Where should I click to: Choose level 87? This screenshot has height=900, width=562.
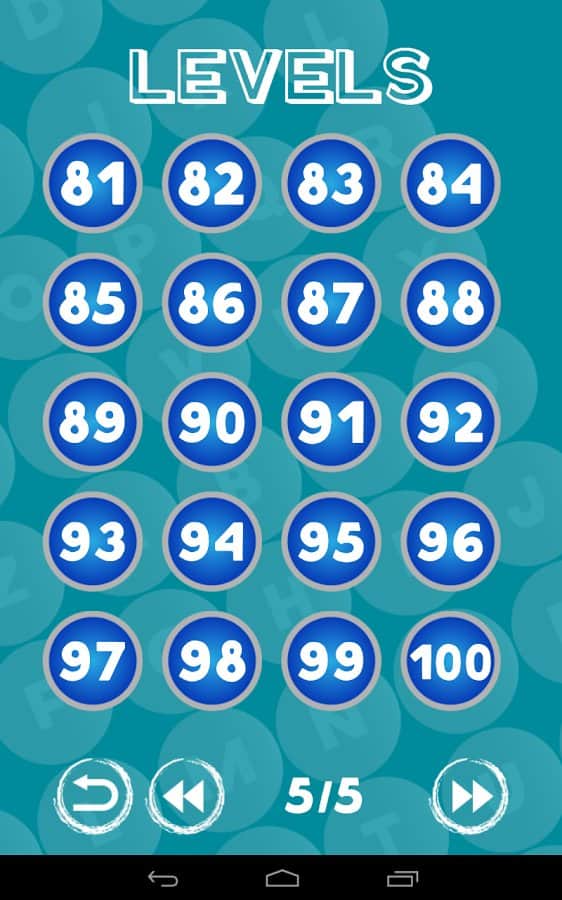pyautogui.click(x=331, y=302)
